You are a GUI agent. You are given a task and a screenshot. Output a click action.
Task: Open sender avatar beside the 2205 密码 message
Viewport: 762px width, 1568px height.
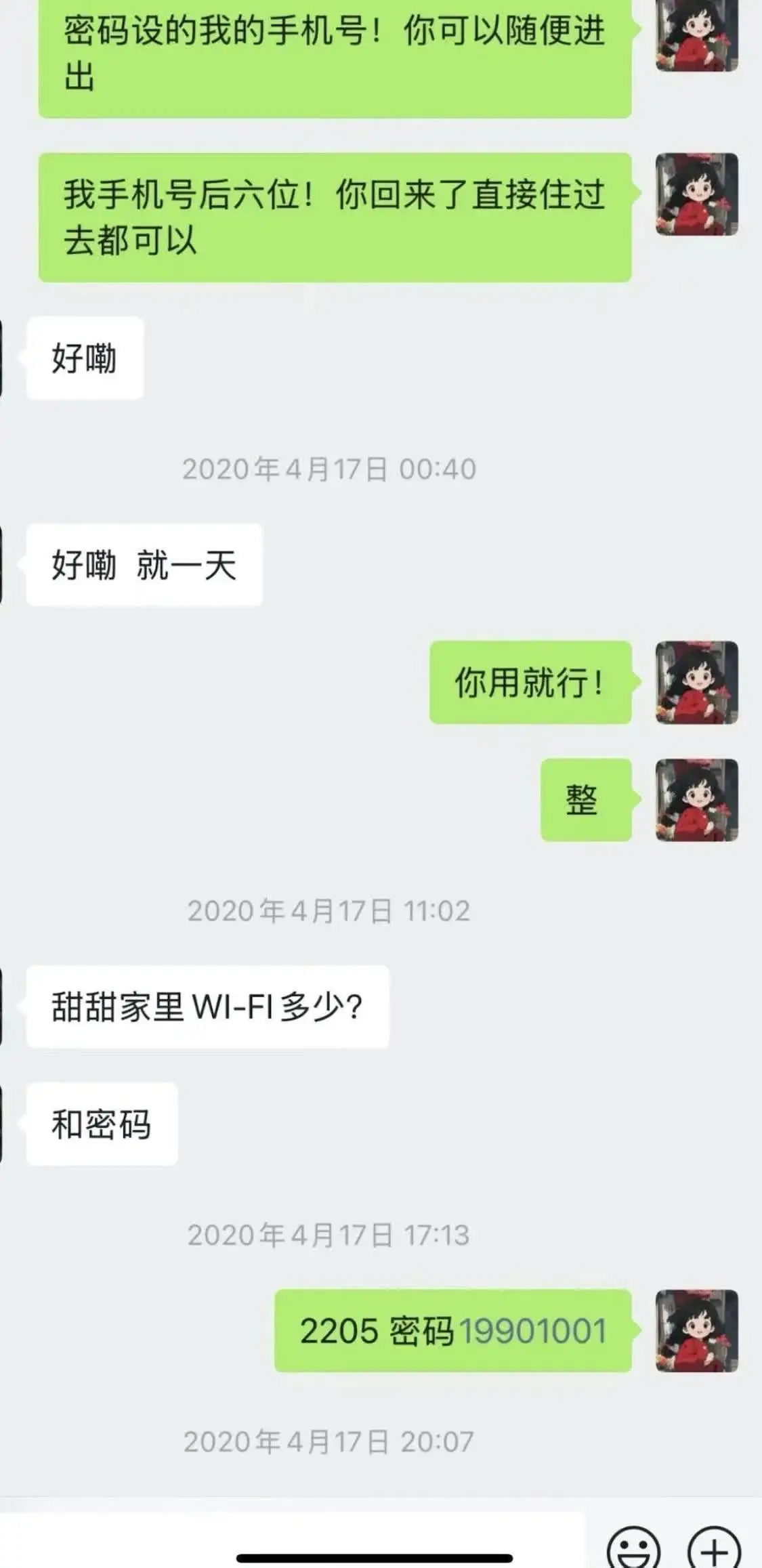point(696,1331)
